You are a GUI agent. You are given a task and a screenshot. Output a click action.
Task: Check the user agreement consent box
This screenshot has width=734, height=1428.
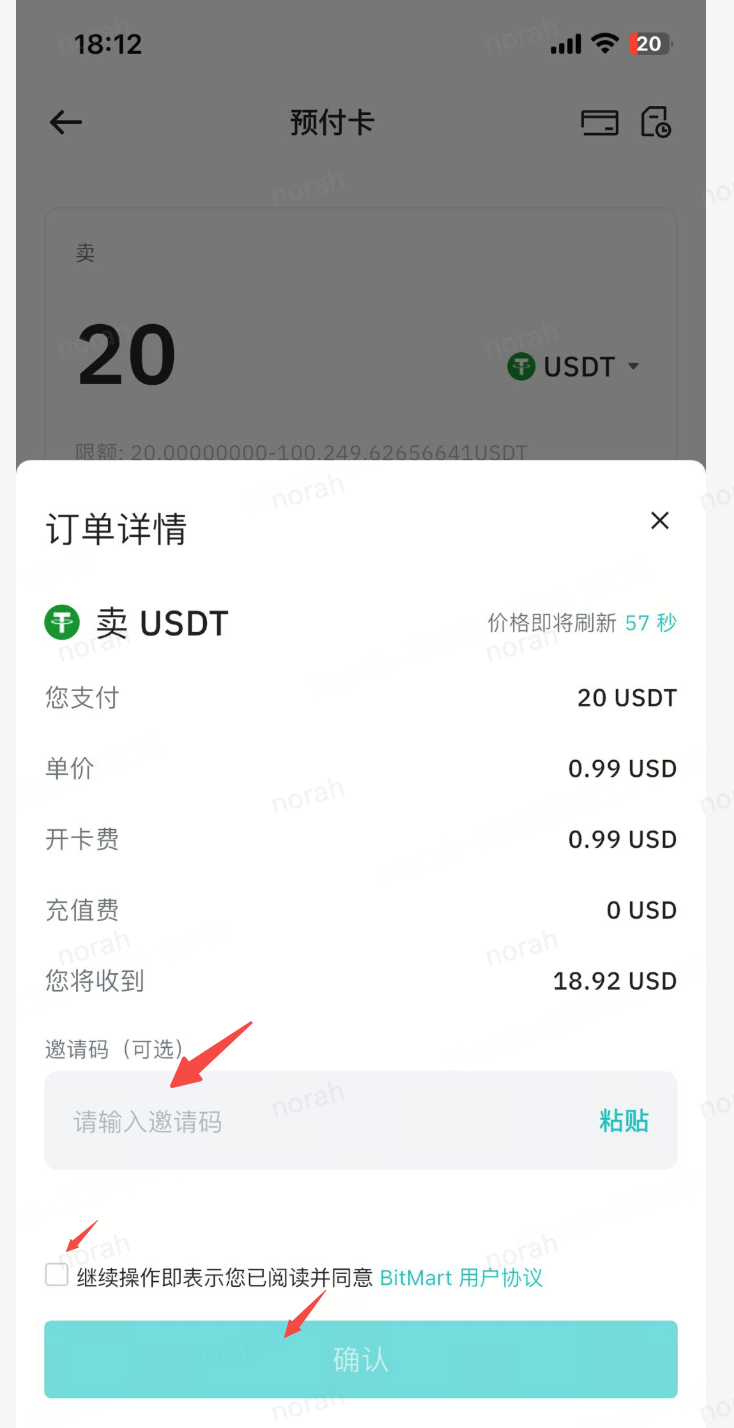pyautogui.click(x=57, y=1275)
